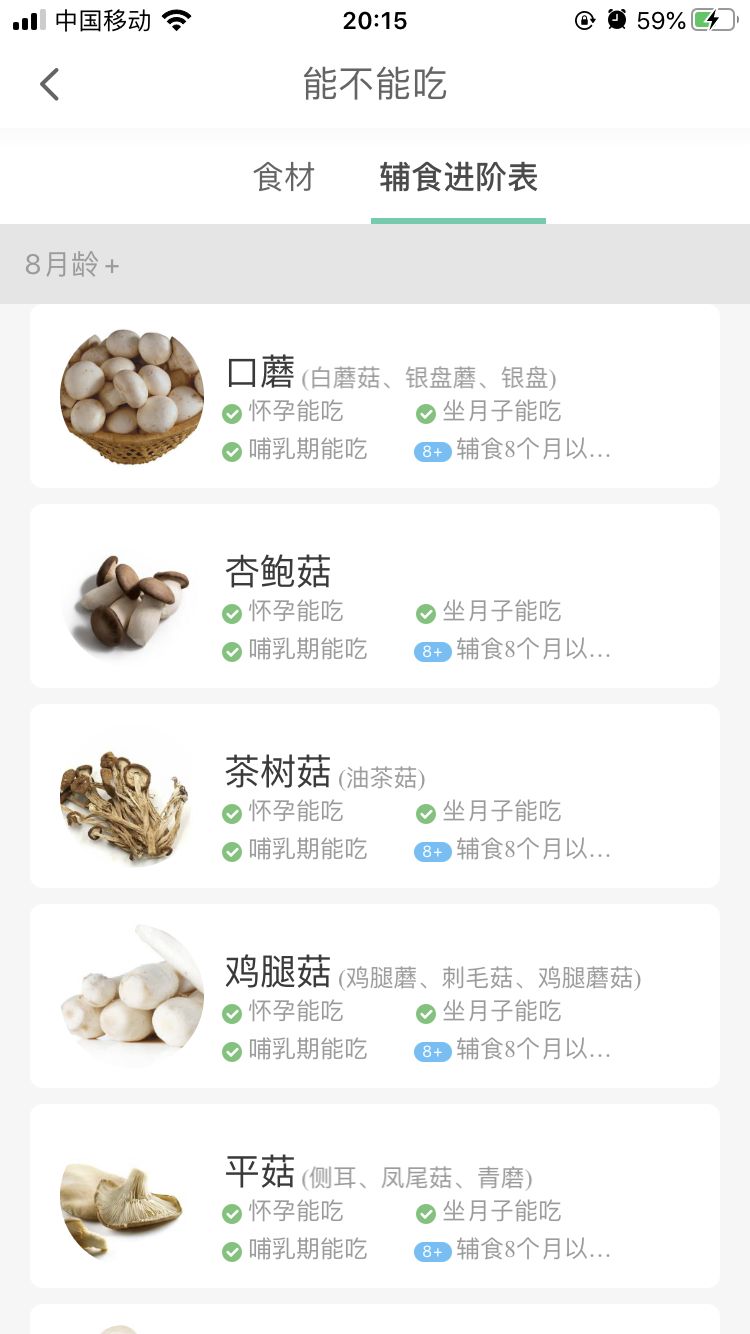Tap the blue 8+ badge on 口蘑
The height and width of the screenshot is (1334, 750).
pyautogui.click(x=432, y=451)
